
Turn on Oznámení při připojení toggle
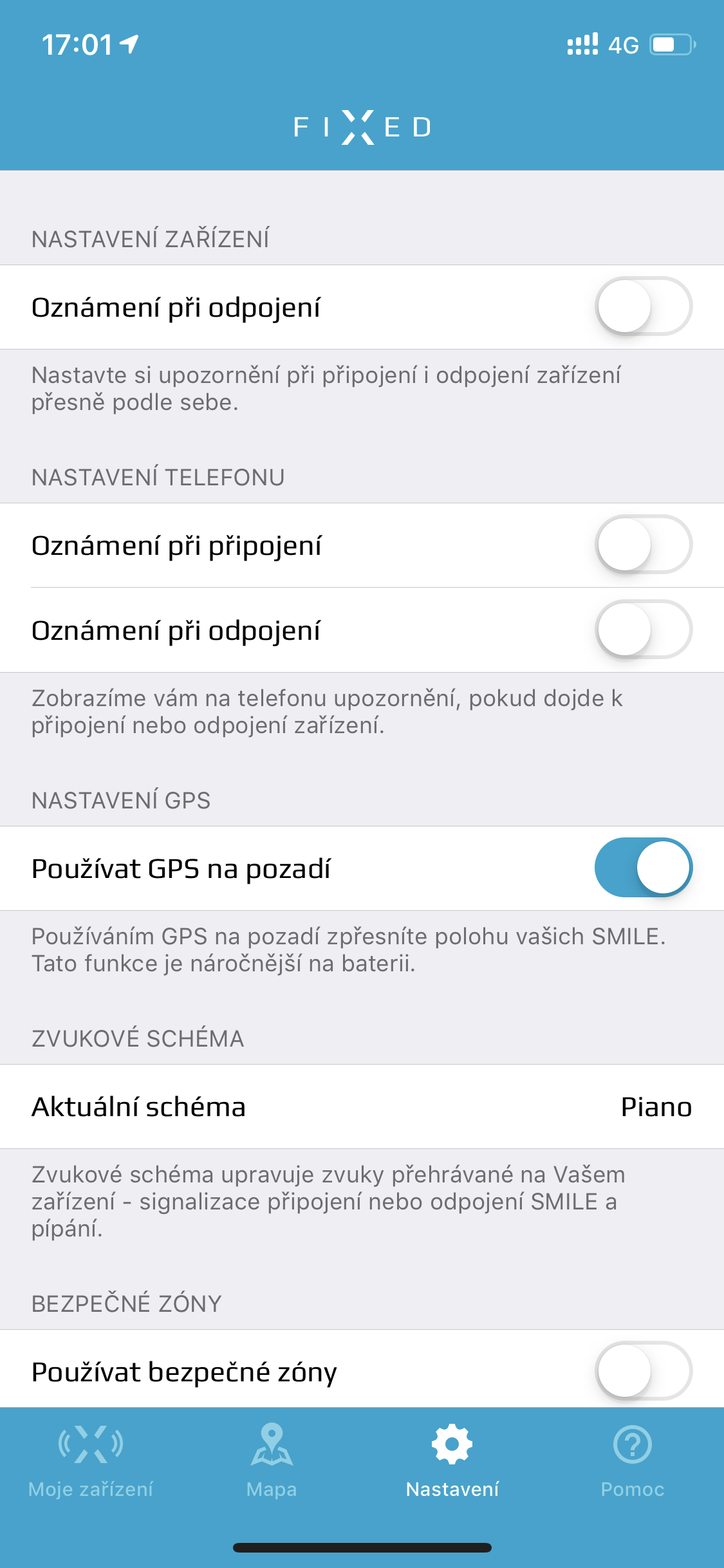(643, 545)
